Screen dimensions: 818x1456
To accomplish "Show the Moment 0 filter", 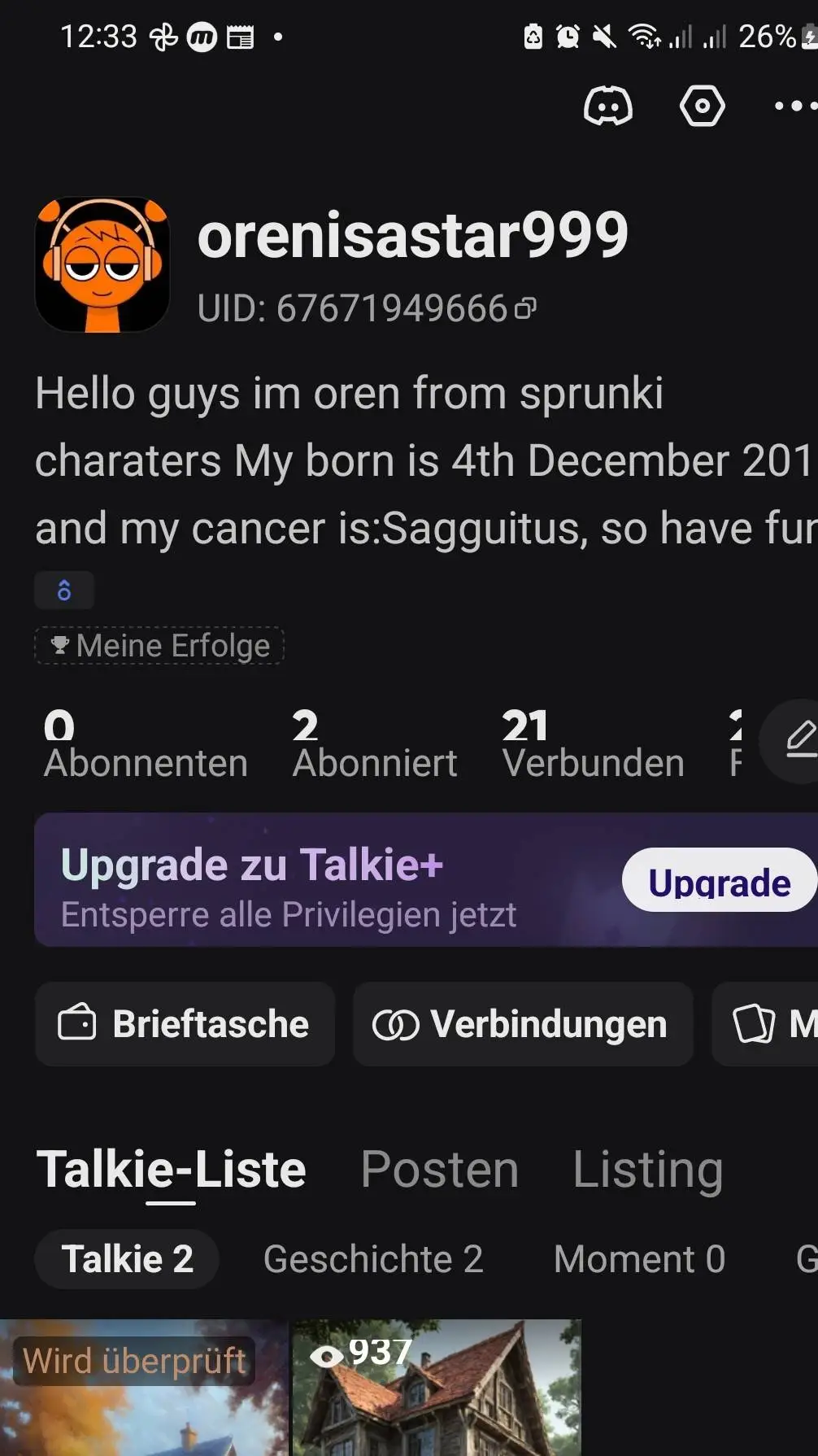I will 639,1259.
